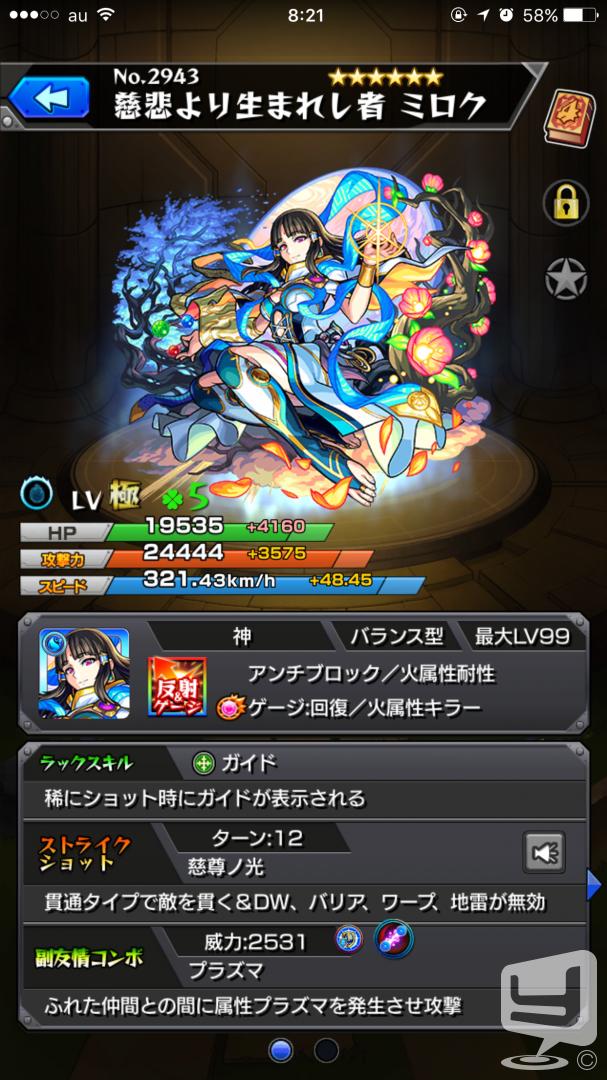The height and width of the screenshot is (1080, 607).
Task: Go to the next page with the blue side arrow
Action: (594, 884)
